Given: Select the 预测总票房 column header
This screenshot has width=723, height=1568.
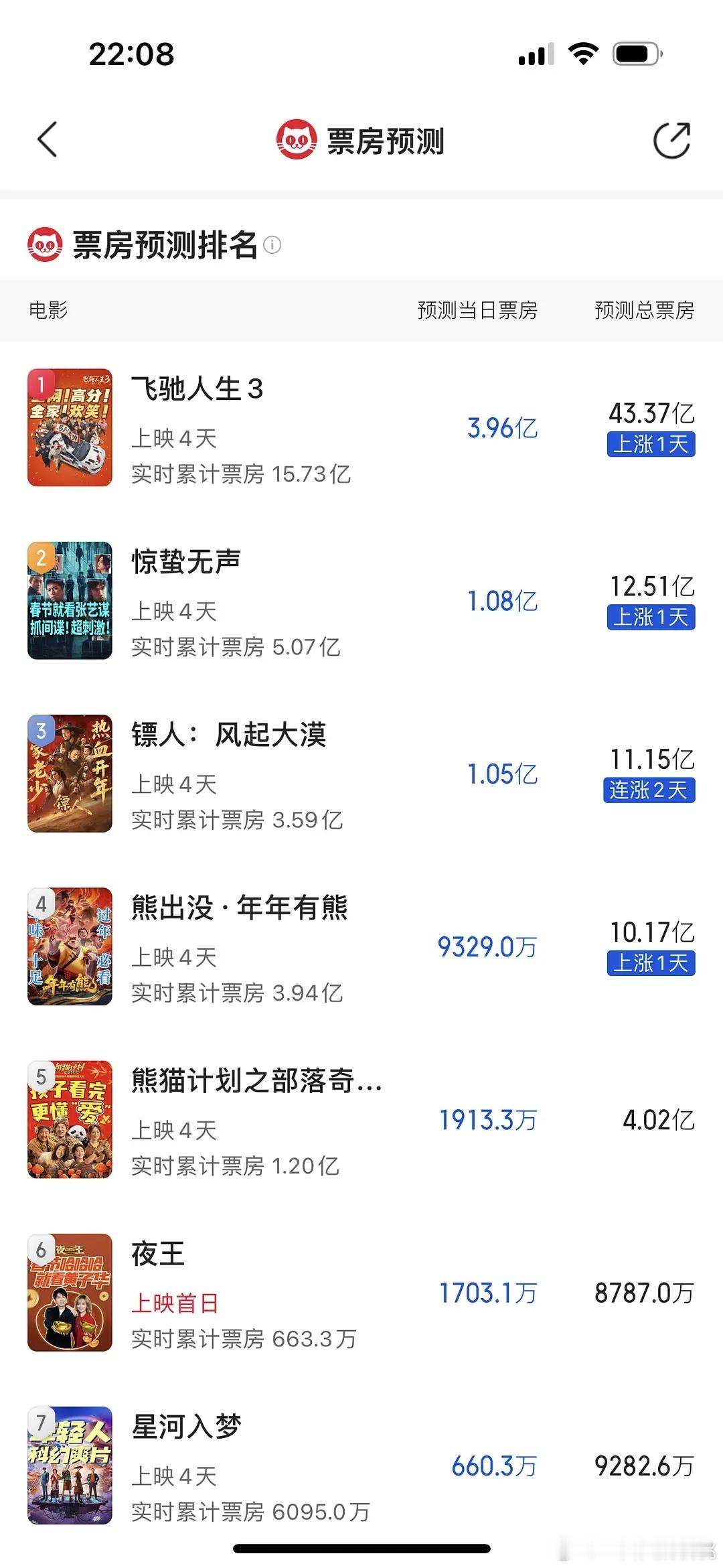Looking at the screenshot, I should [x=643, y=310].
